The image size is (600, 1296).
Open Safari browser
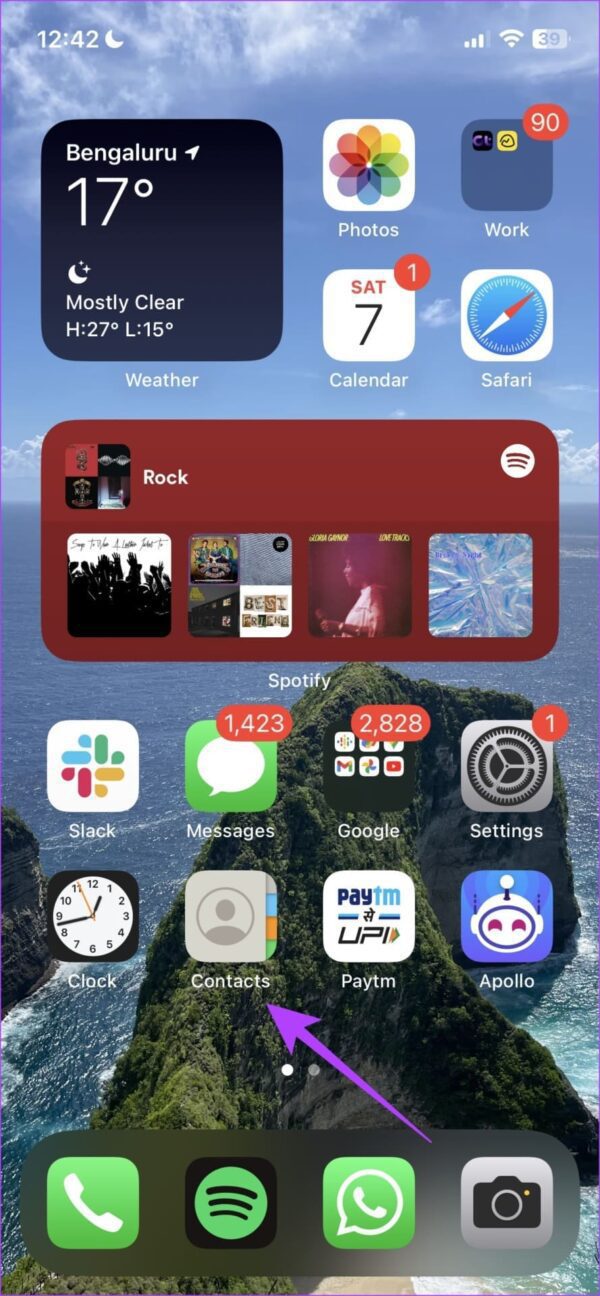click(x=506, y=315)
